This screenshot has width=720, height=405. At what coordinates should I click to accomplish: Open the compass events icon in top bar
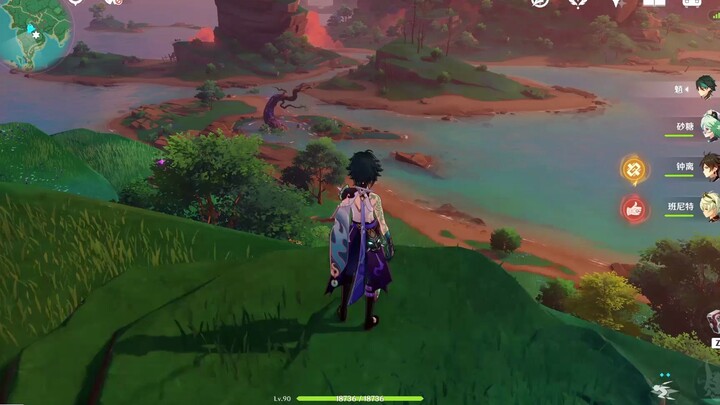click(x=540, y=4)
